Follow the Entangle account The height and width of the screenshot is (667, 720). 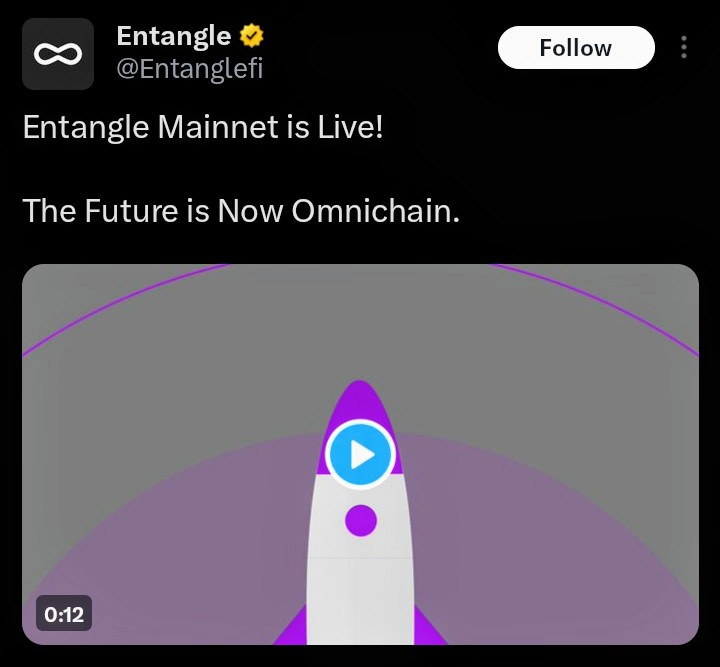tap(575, 48)
